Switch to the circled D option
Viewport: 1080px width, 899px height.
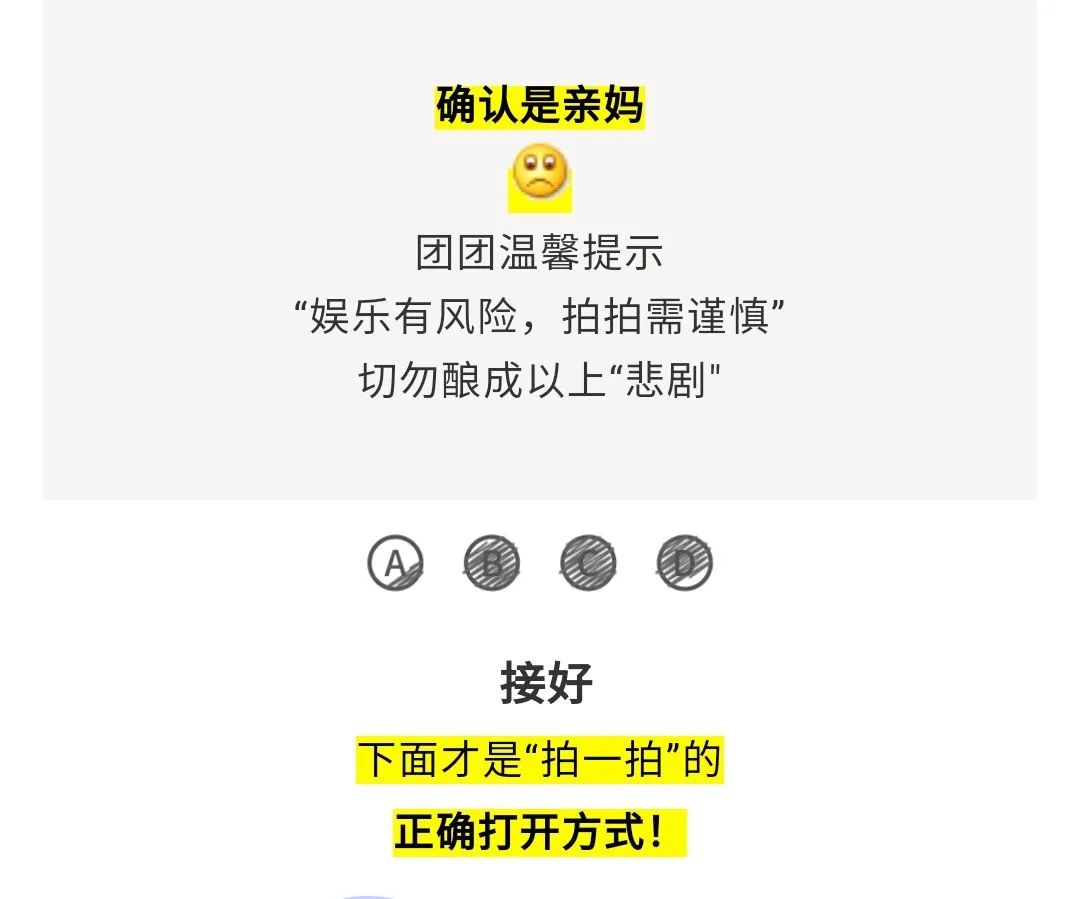coord(684,563)
